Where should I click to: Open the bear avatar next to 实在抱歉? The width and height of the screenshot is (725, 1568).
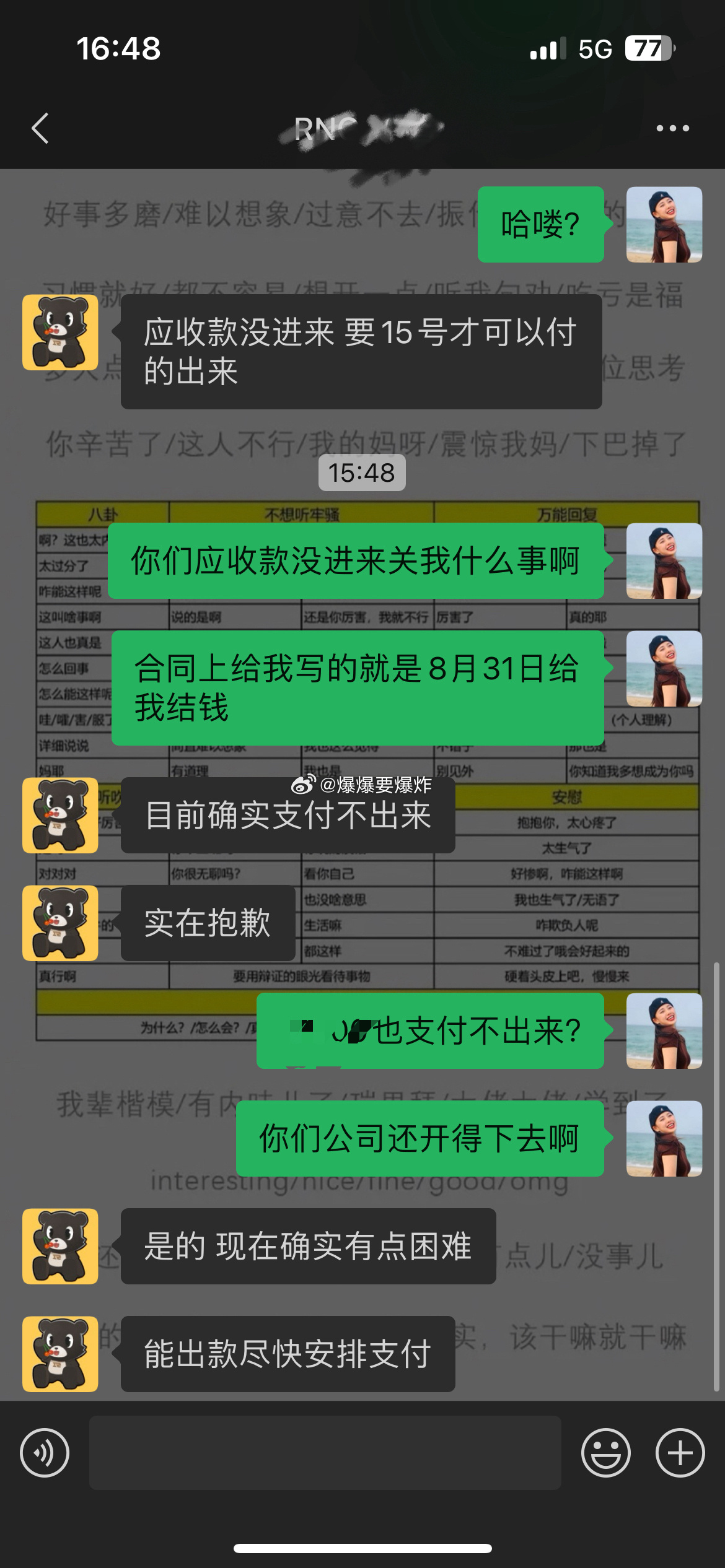(x=60, y=923)
